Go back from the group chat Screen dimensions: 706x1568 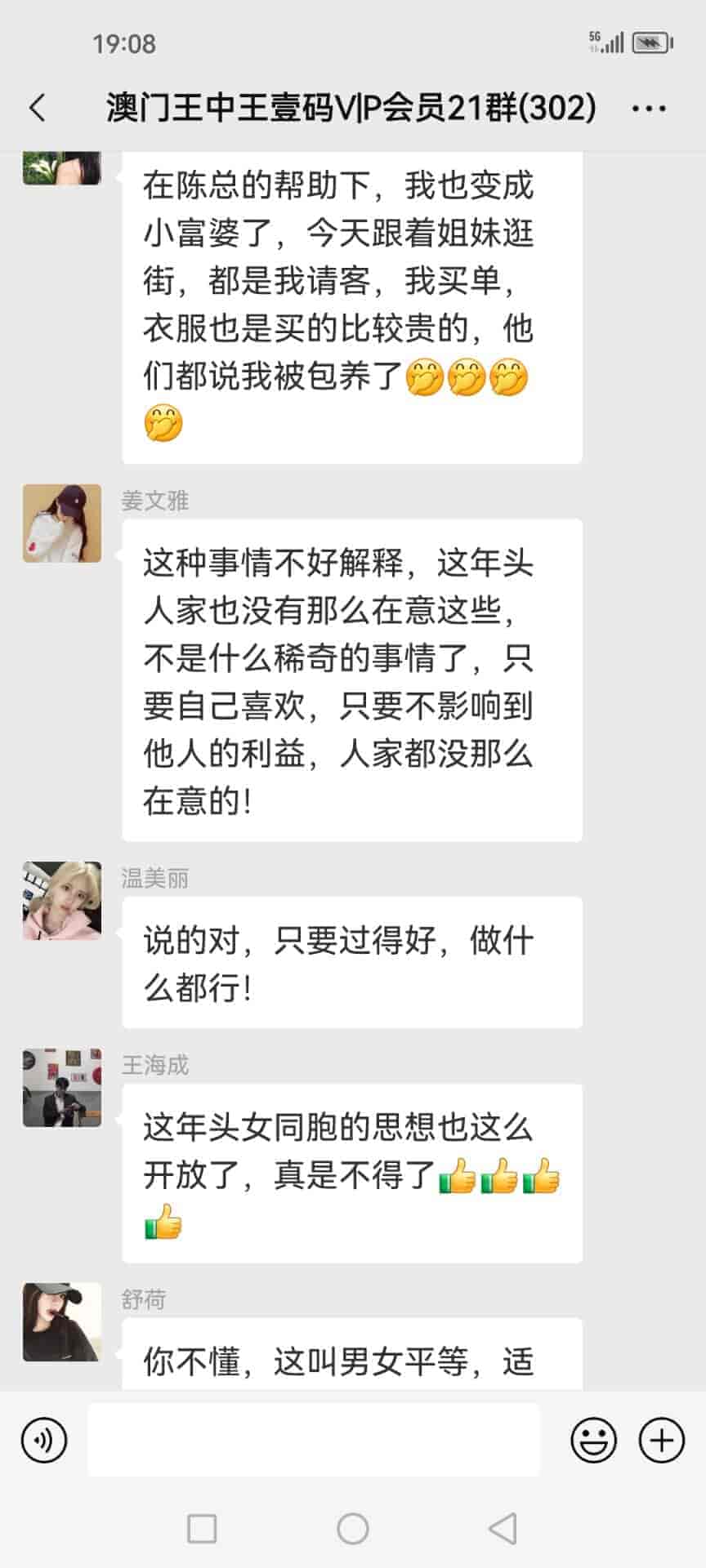(x=38, y=108)
